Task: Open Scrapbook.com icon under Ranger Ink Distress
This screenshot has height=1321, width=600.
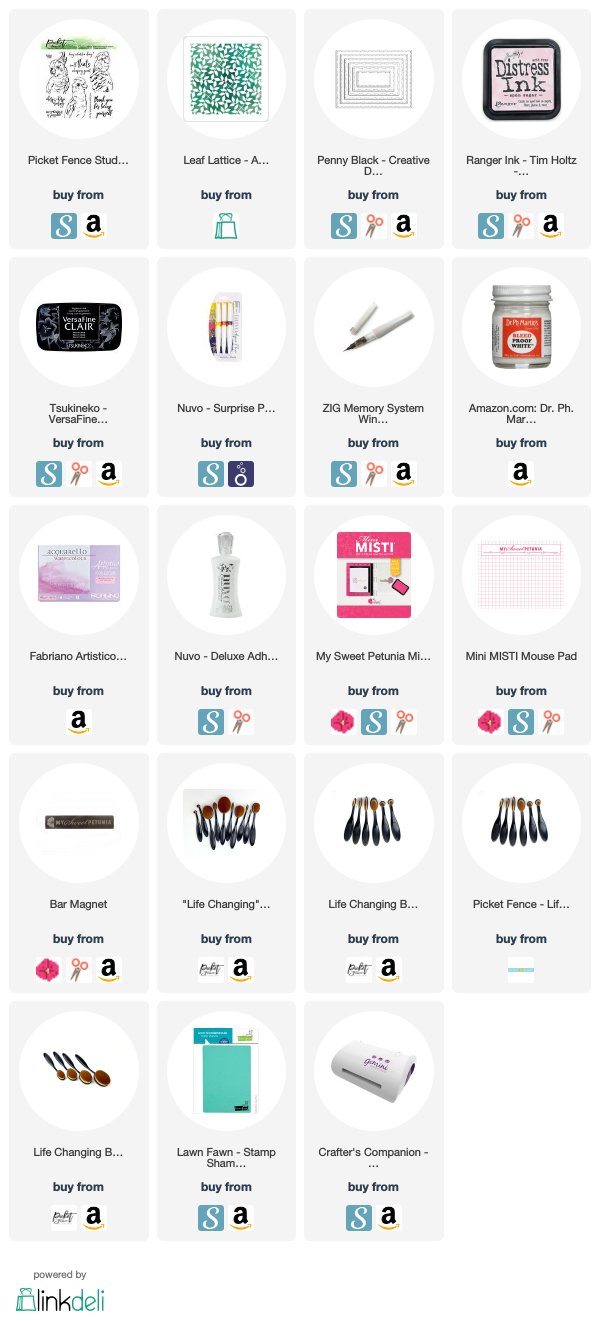Action: tap(491, 226)
